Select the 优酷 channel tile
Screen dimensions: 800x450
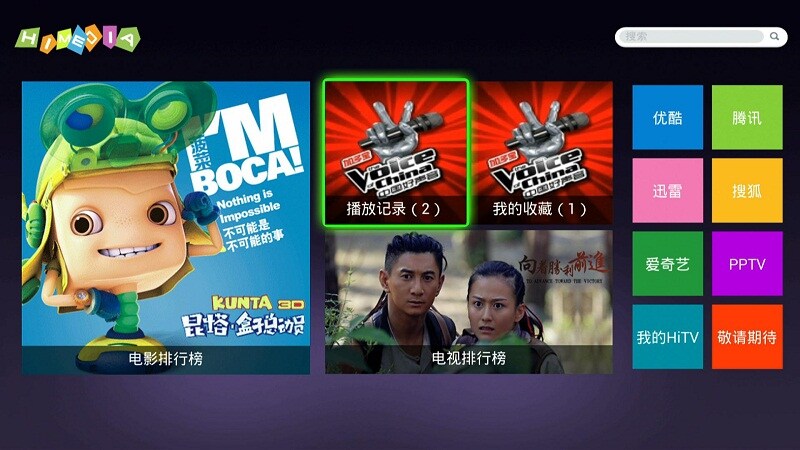(667, 117)
